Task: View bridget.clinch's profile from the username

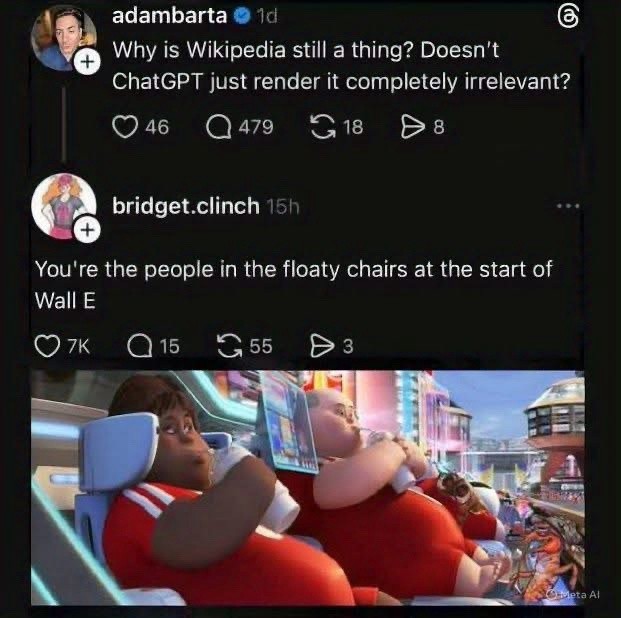Action: coord(186,205)
